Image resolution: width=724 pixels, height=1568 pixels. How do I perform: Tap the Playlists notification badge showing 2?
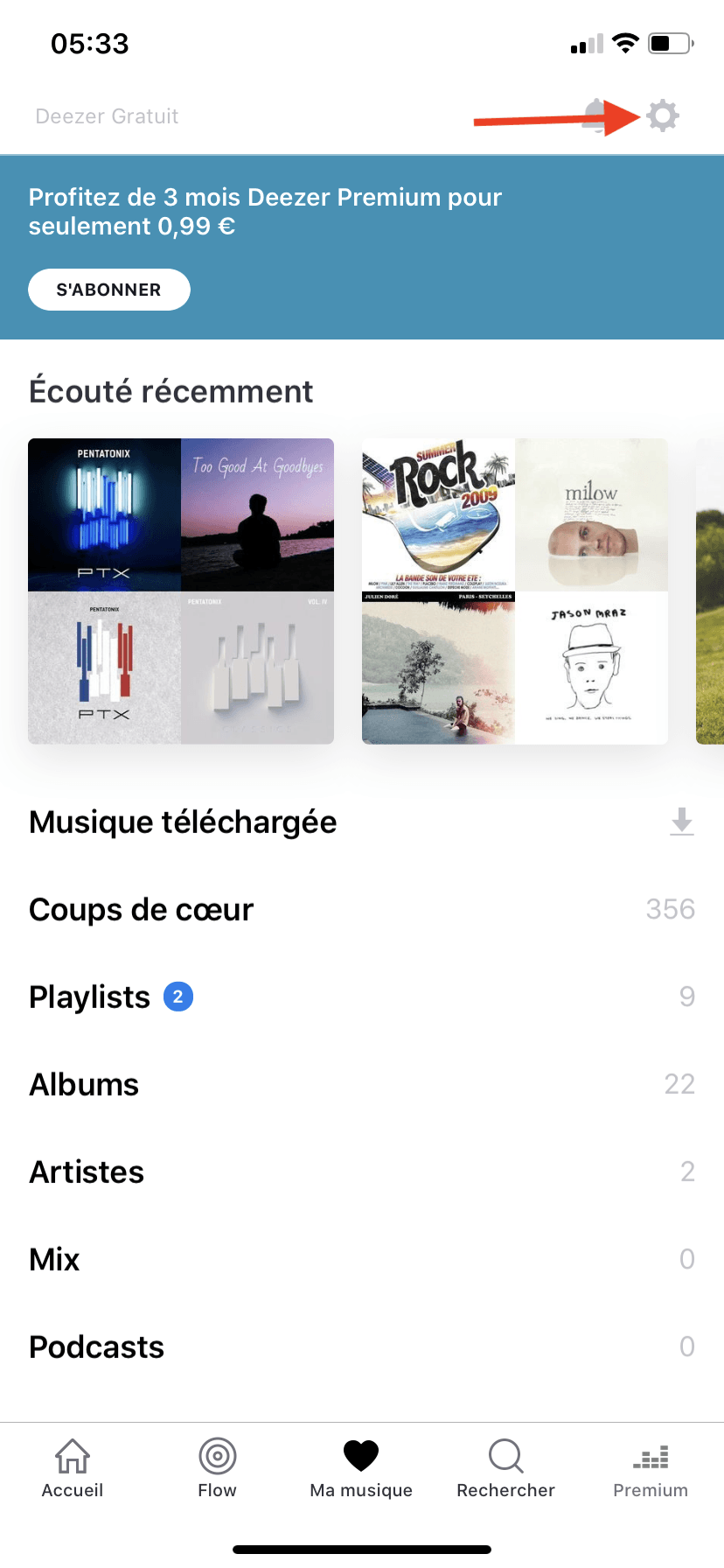[178, 996]
